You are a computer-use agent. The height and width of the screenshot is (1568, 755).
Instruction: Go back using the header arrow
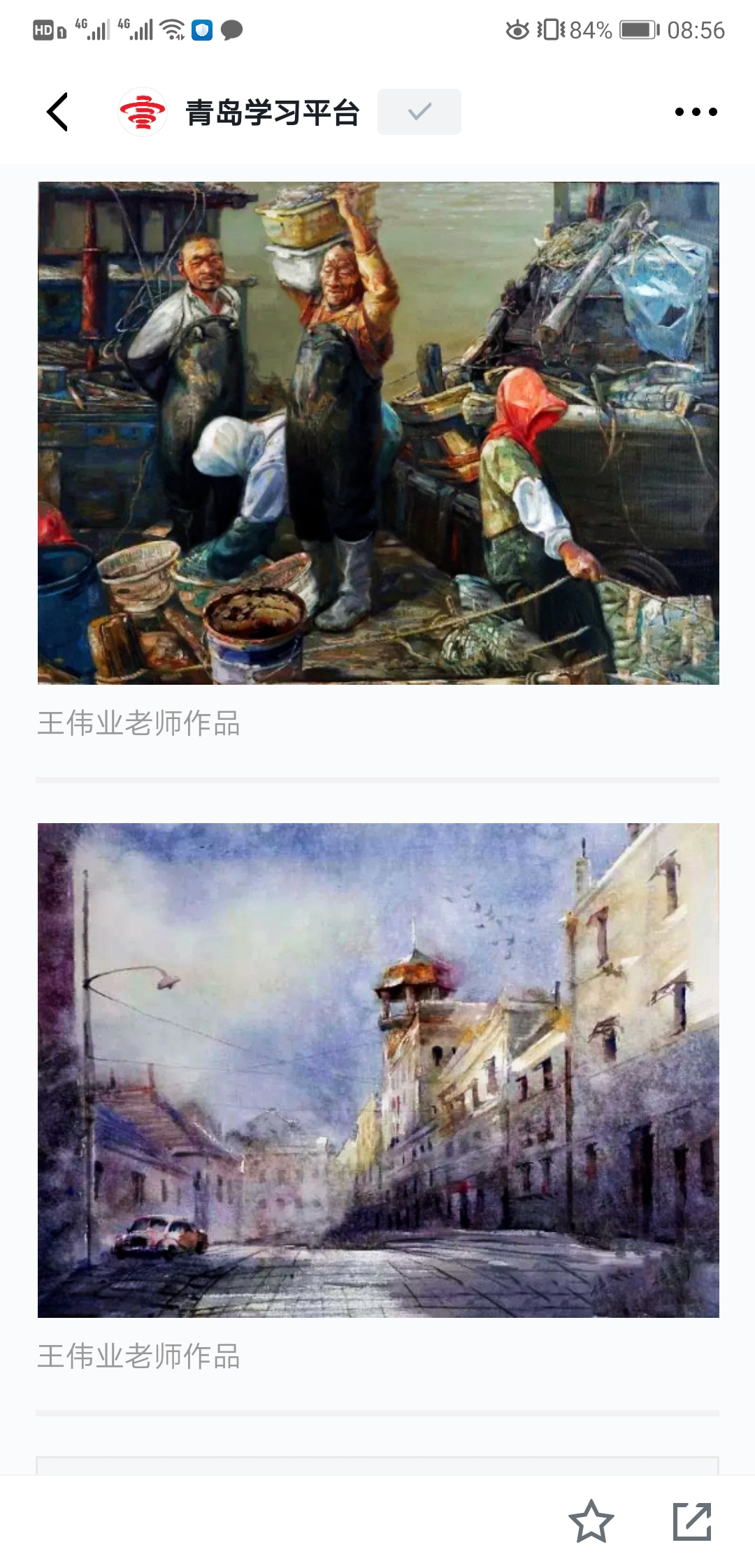click(57, 112)
